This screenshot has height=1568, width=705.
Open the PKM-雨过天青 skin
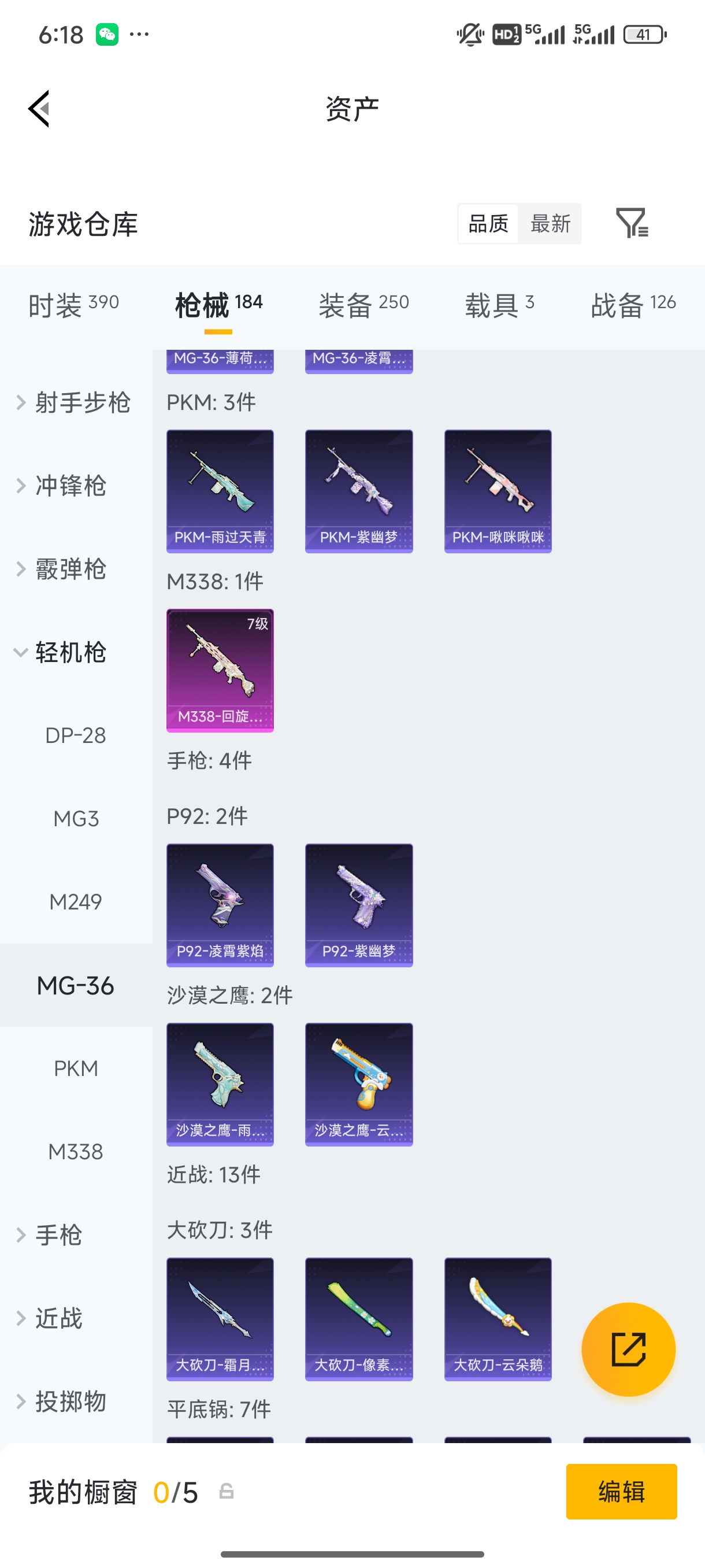220,491
